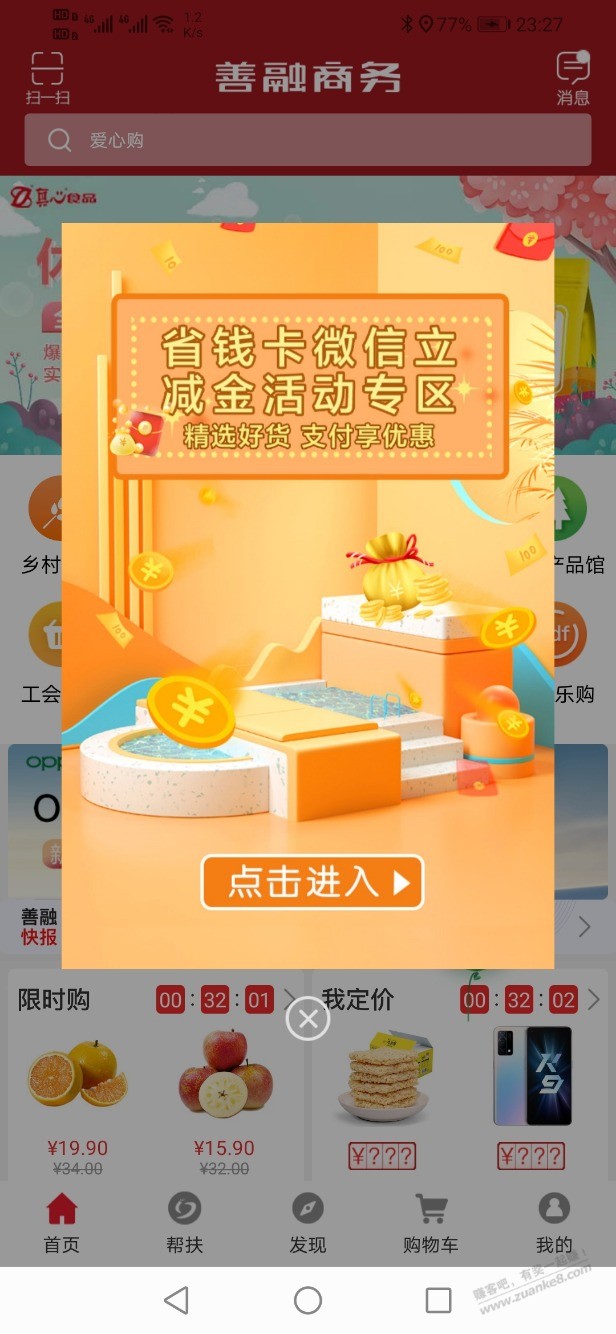Switch to the 帮扶 tab
Viewport: 616px width, 1334px height.
tap(184, 1223)
